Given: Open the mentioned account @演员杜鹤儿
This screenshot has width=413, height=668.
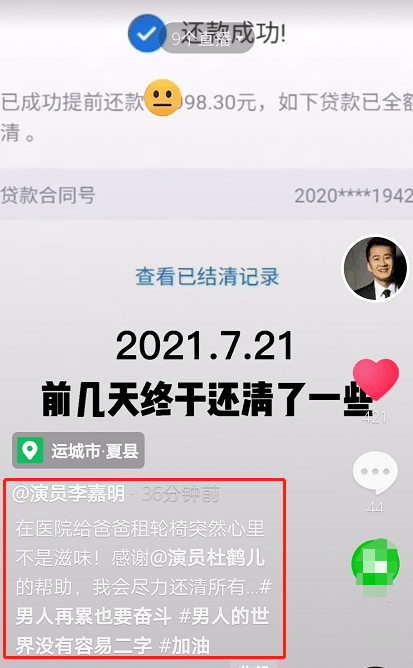Looking at the screenshot, I should click(x=207, y=558).
